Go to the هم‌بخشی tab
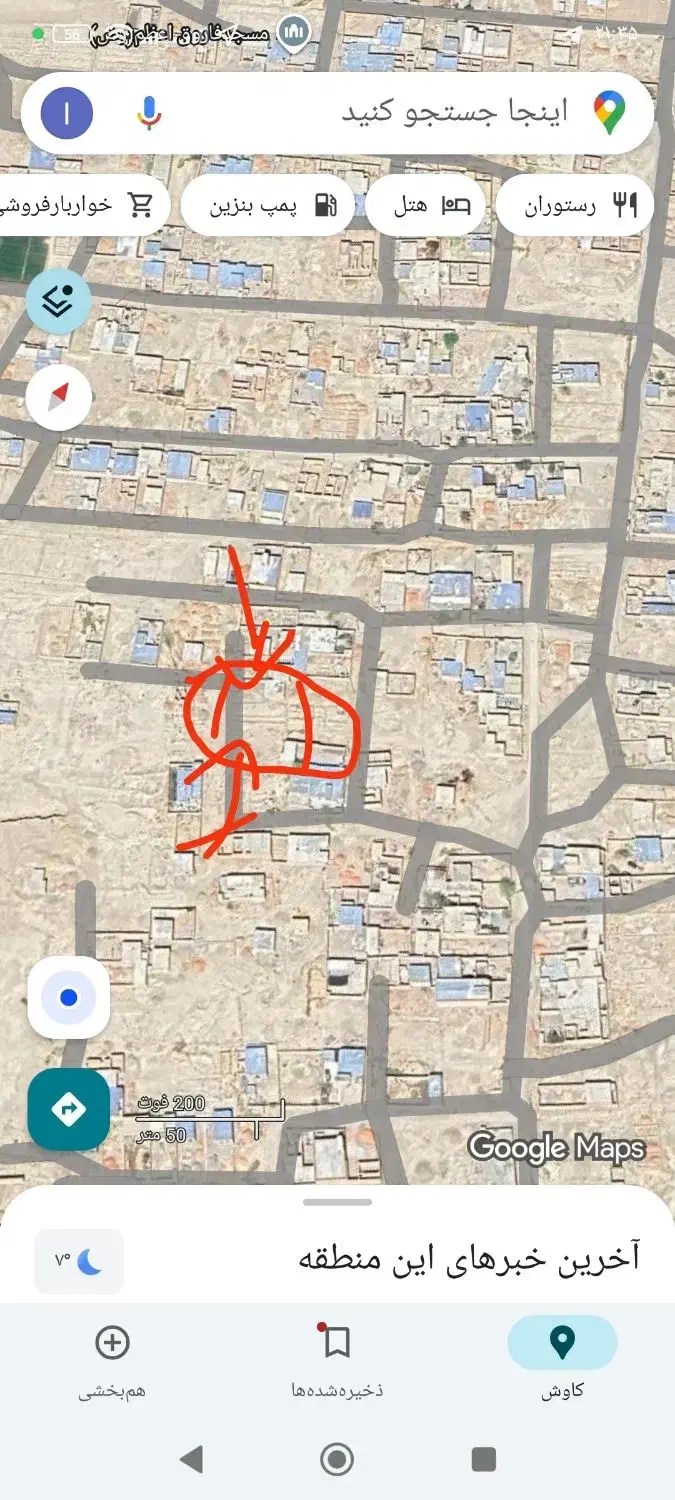The width and height of the screenshot is (675, 1500). pos(112,1357)
